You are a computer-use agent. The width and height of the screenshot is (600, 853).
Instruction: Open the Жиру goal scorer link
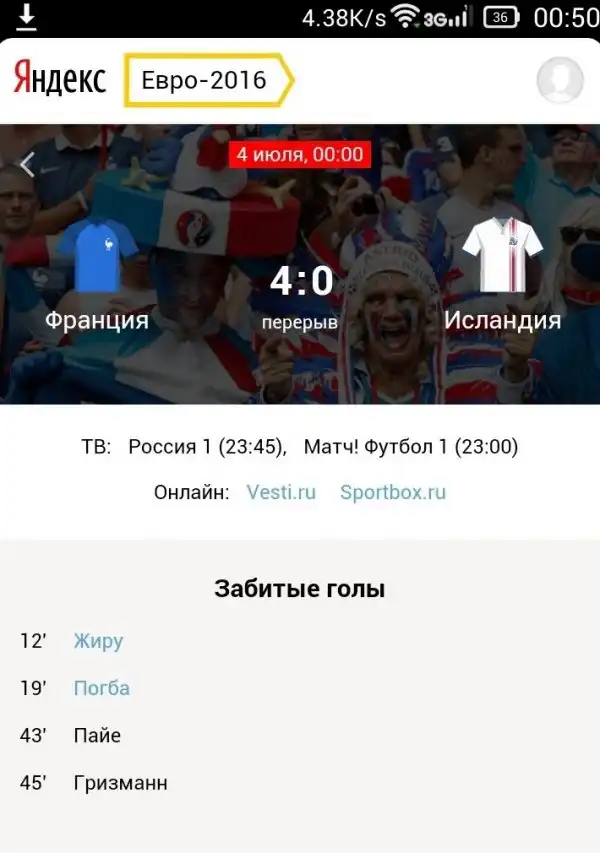(98, 641)
